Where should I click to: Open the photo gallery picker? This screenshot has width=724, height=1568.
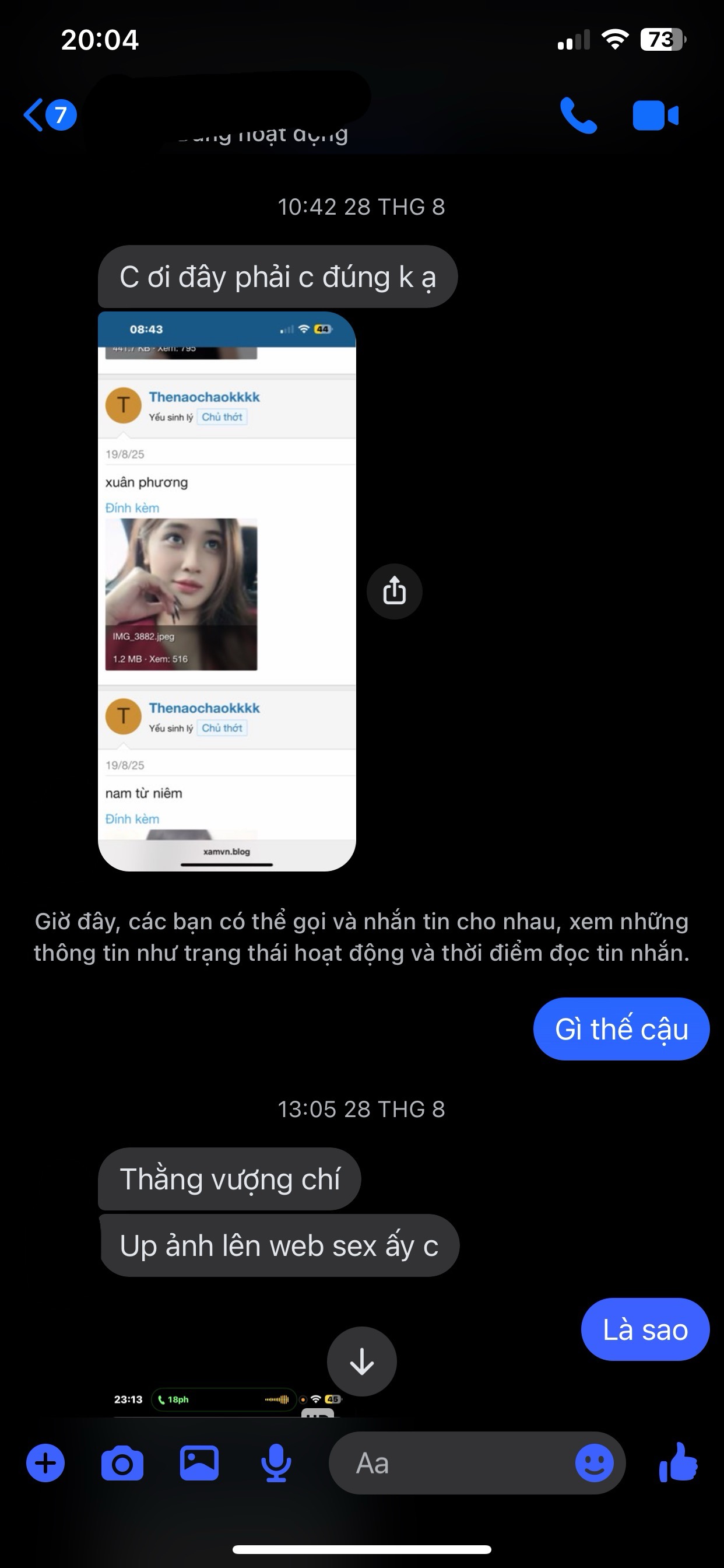(x=199, y=1462)
